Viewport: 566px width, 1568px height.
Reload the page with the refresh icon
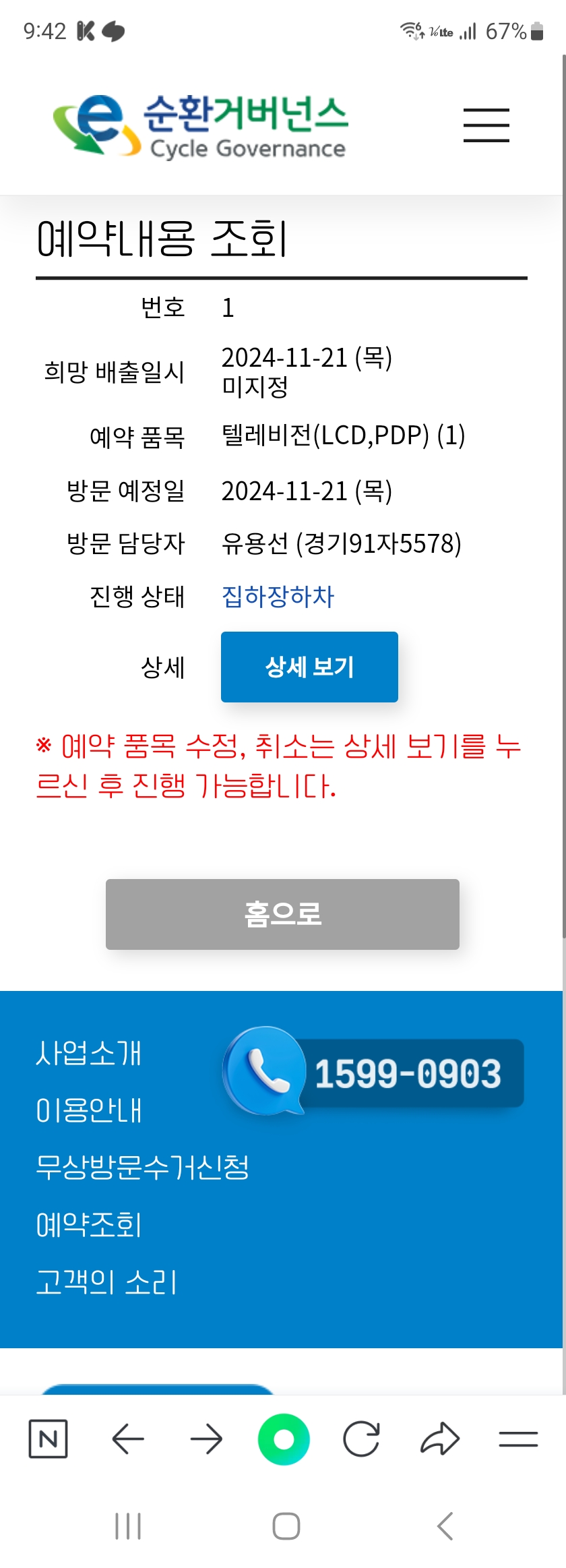(x=361, y=1439)
